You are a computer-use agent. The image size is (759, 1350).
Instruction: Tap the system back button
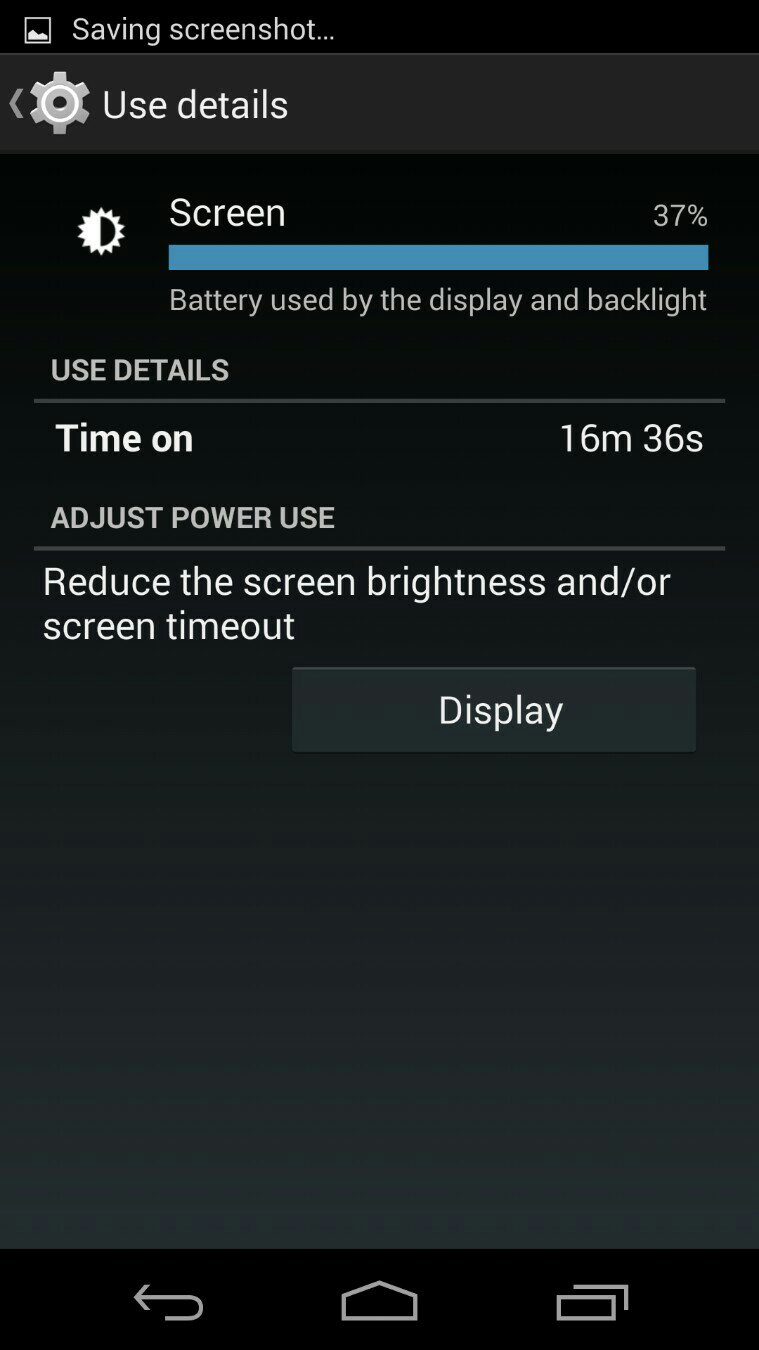click(168, 1302)
